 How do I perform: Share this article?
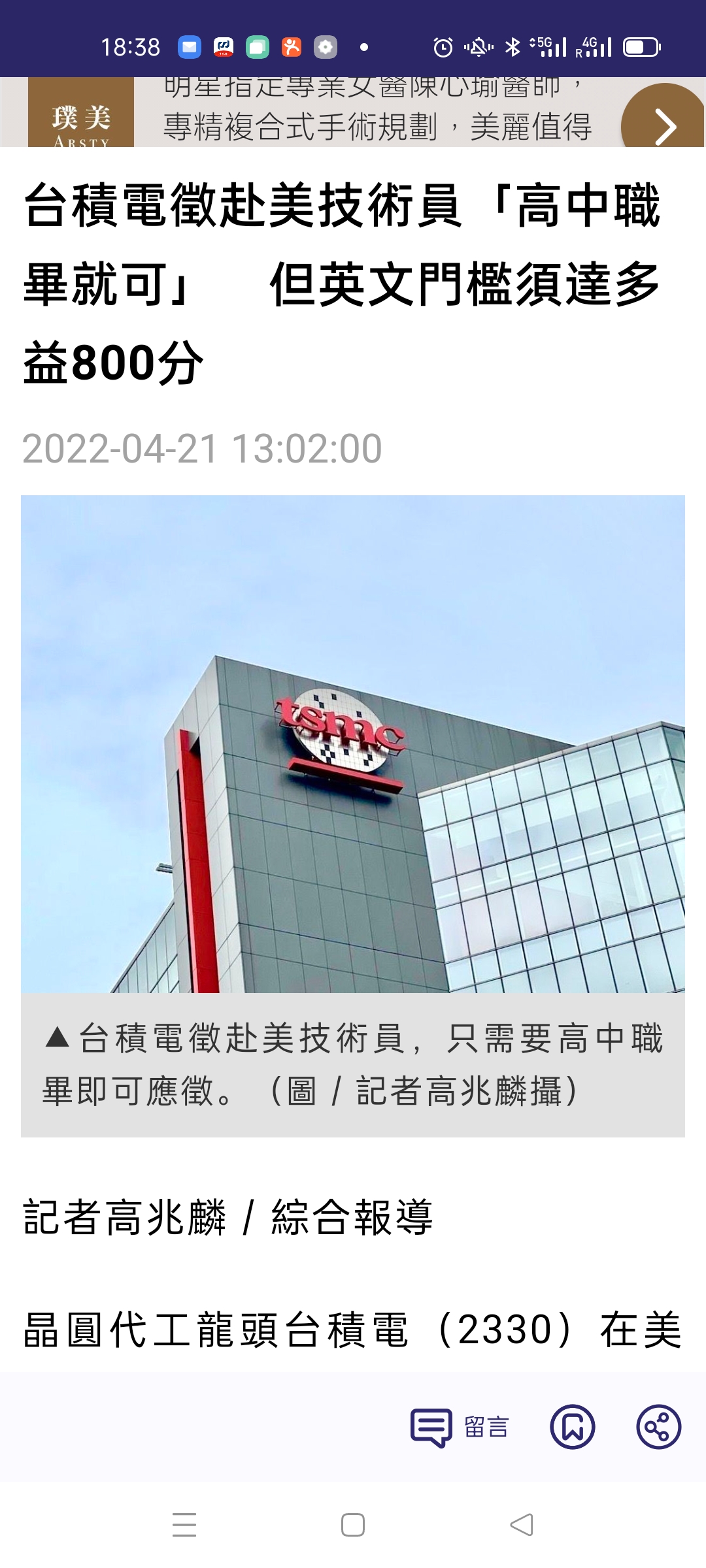pyautogui.click(x=659, y=1427)
